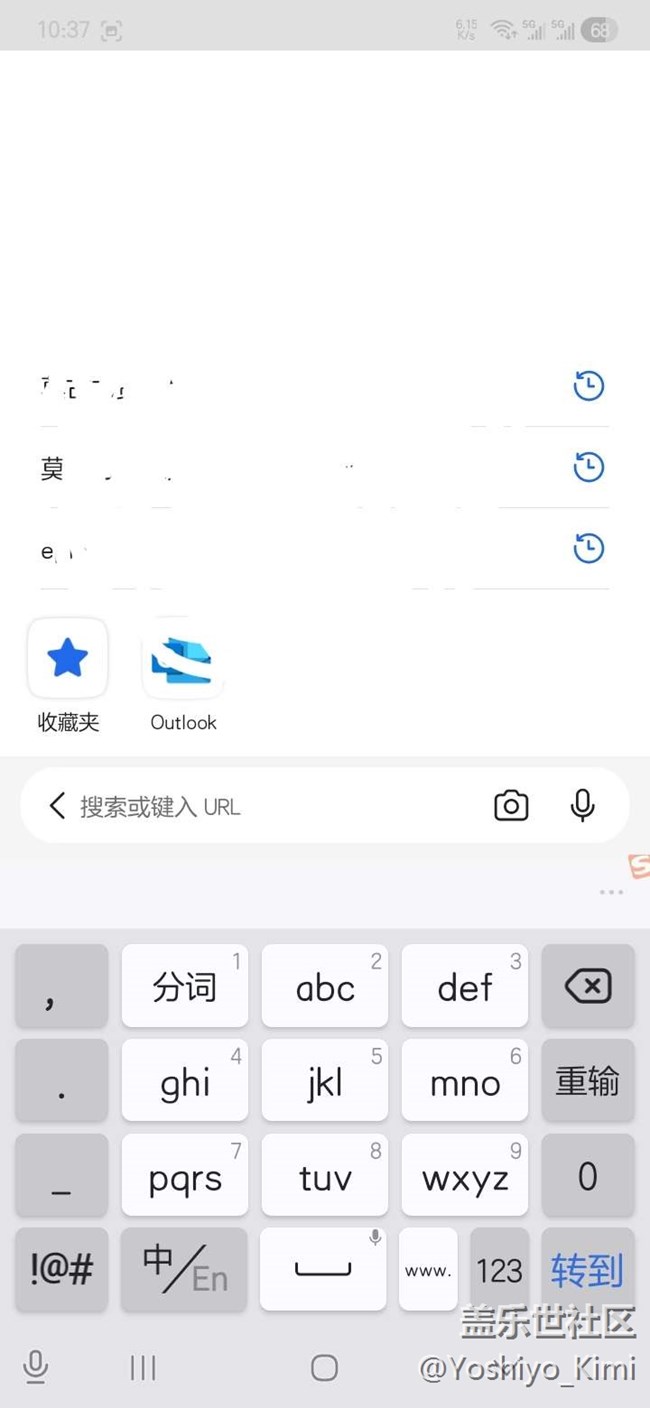650x1408 pixels.
Task: Tap the 重输 re-enter key
Action: (588, 1081)
